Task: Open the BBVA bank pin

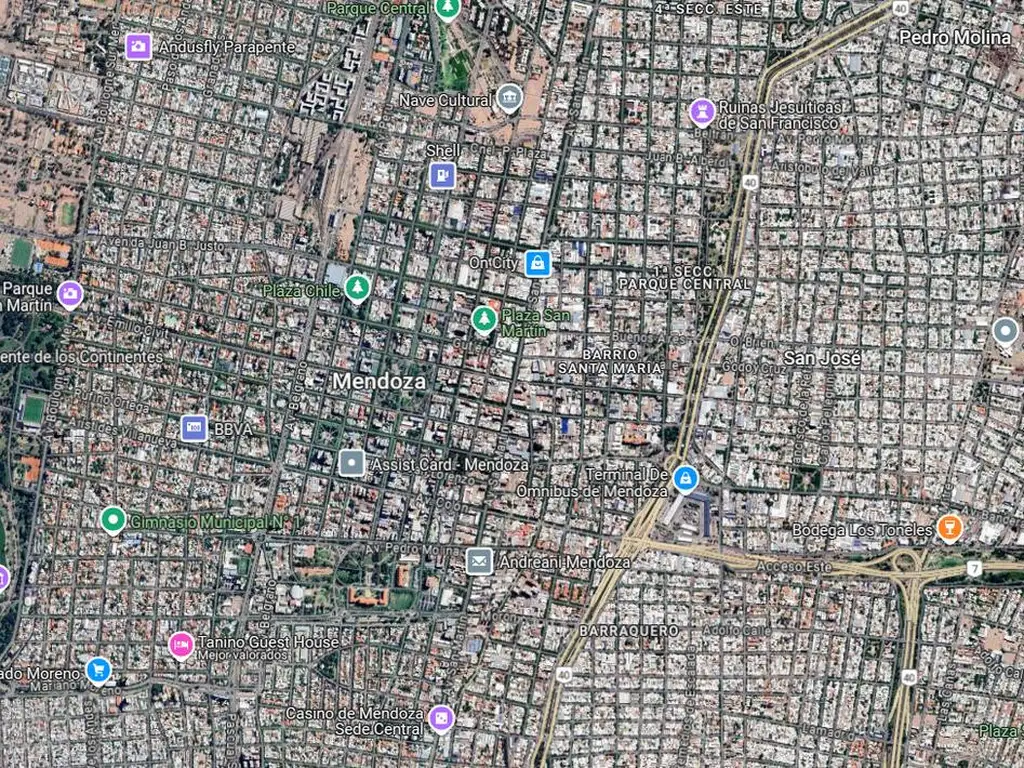Action: (194, 428)
